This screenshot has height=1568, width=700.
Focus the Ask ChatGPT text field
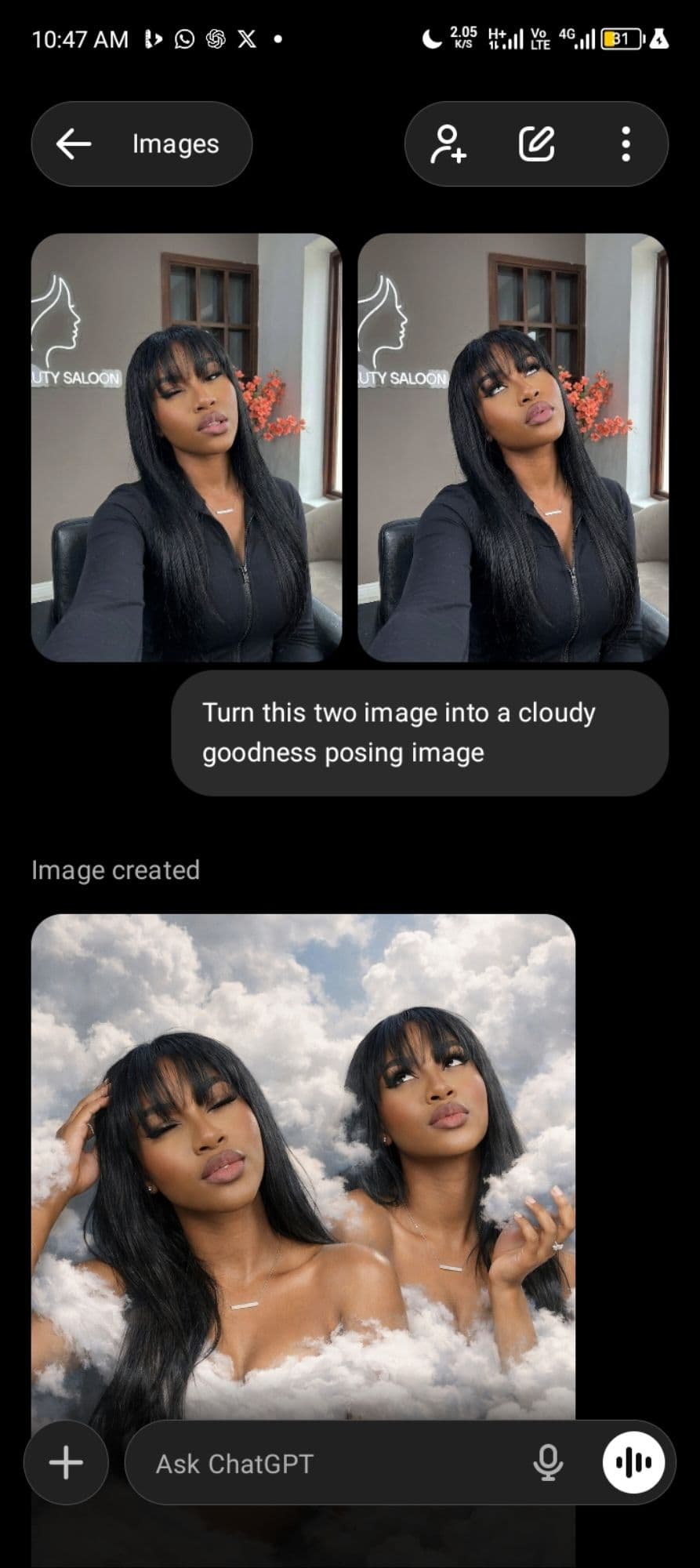(x=329, y=1464)
